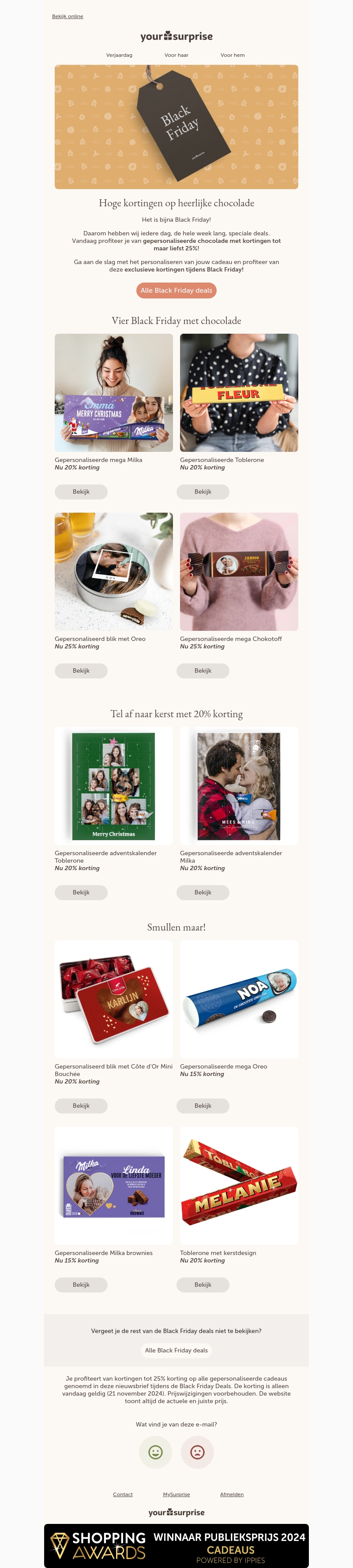View the Gepersonaliseerde Toblerone via Bekijk
This screenshot has width=353, height=1568.
pos(203,492)
